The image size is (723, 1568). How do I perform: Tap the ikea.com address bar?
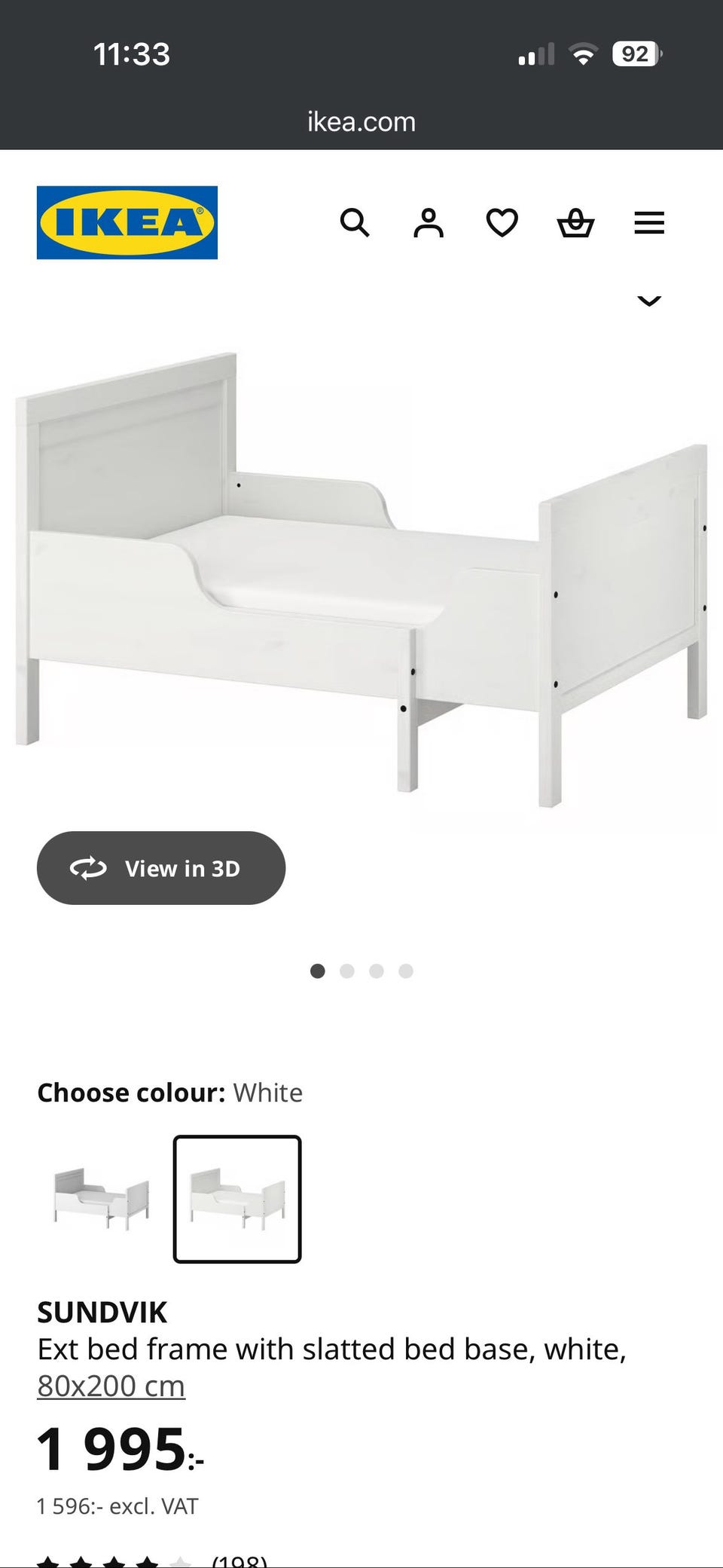point(361,122)
